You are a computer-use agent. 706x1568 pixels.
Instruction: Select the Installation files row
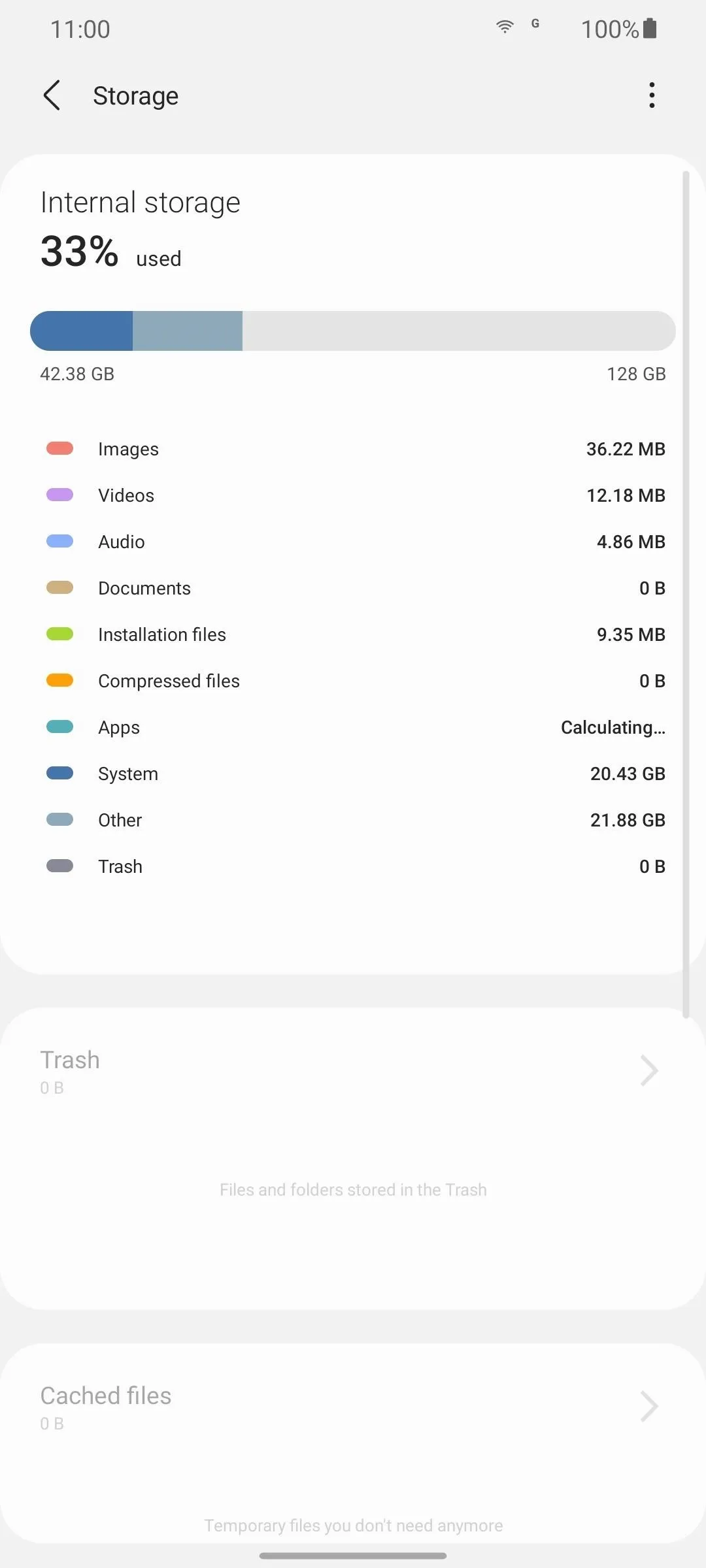pos(353,634)
